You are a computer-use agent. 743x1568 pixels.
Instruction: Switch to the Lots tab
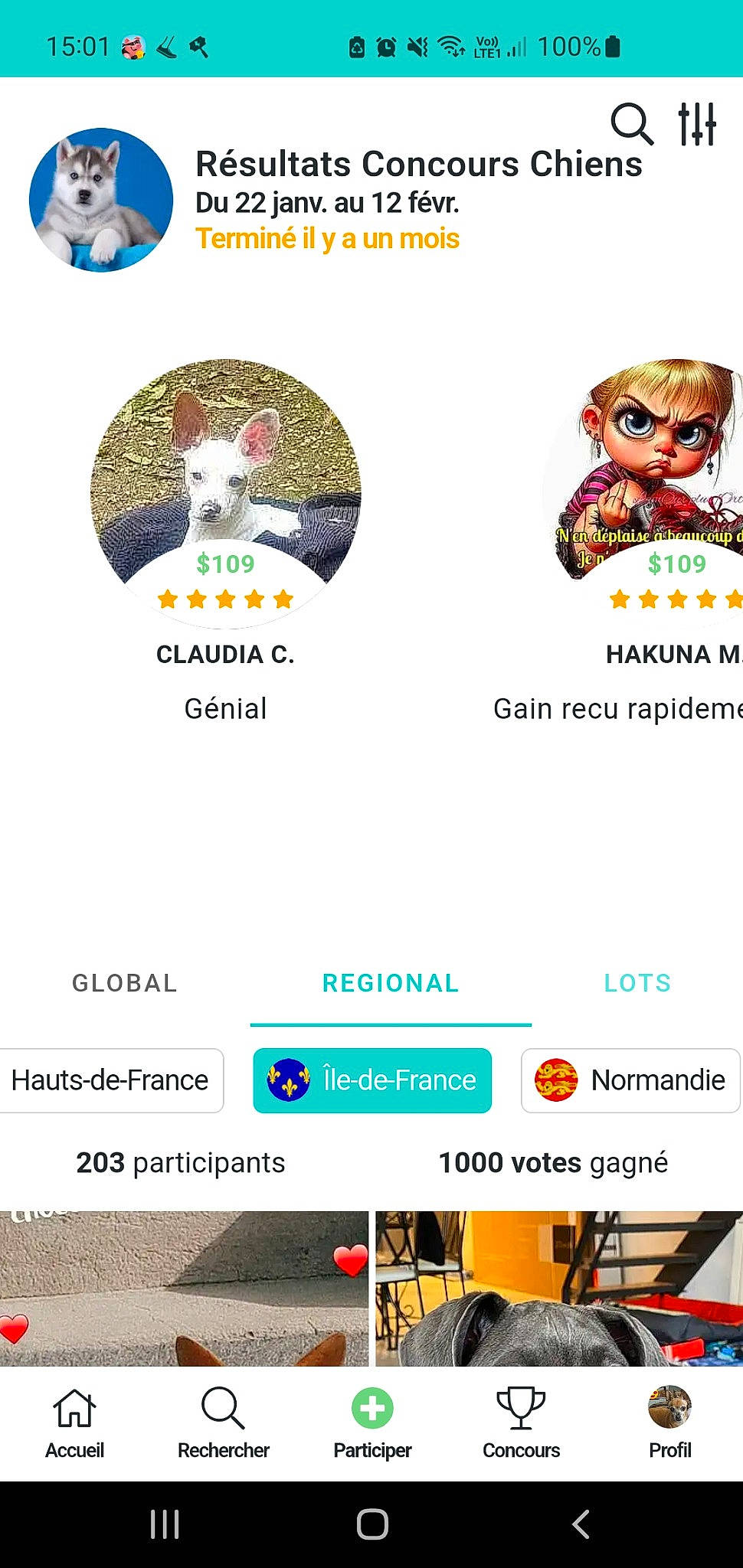click(637, 983)
